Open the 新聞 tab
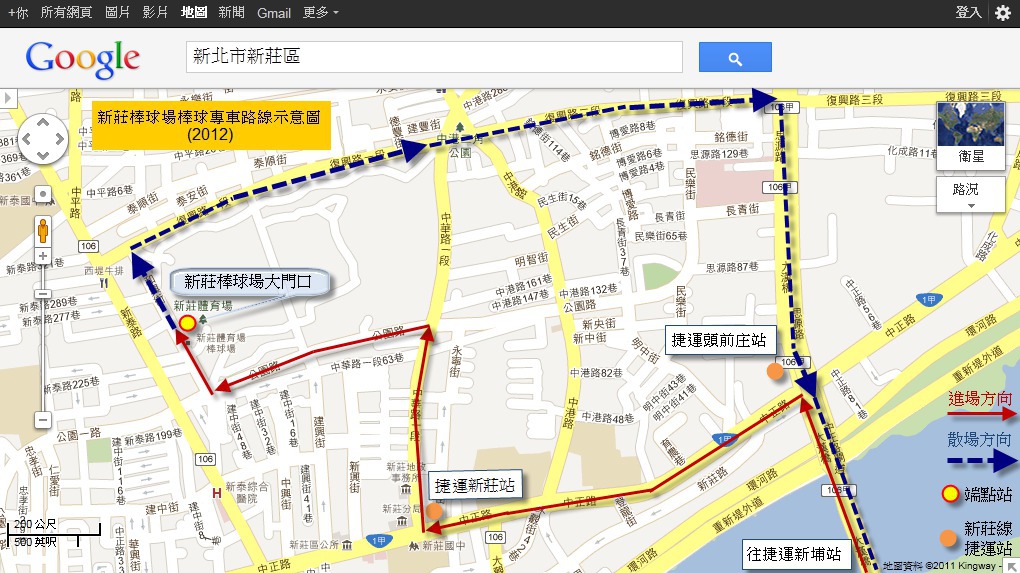The image size is (1020, 573). (231, 13)
